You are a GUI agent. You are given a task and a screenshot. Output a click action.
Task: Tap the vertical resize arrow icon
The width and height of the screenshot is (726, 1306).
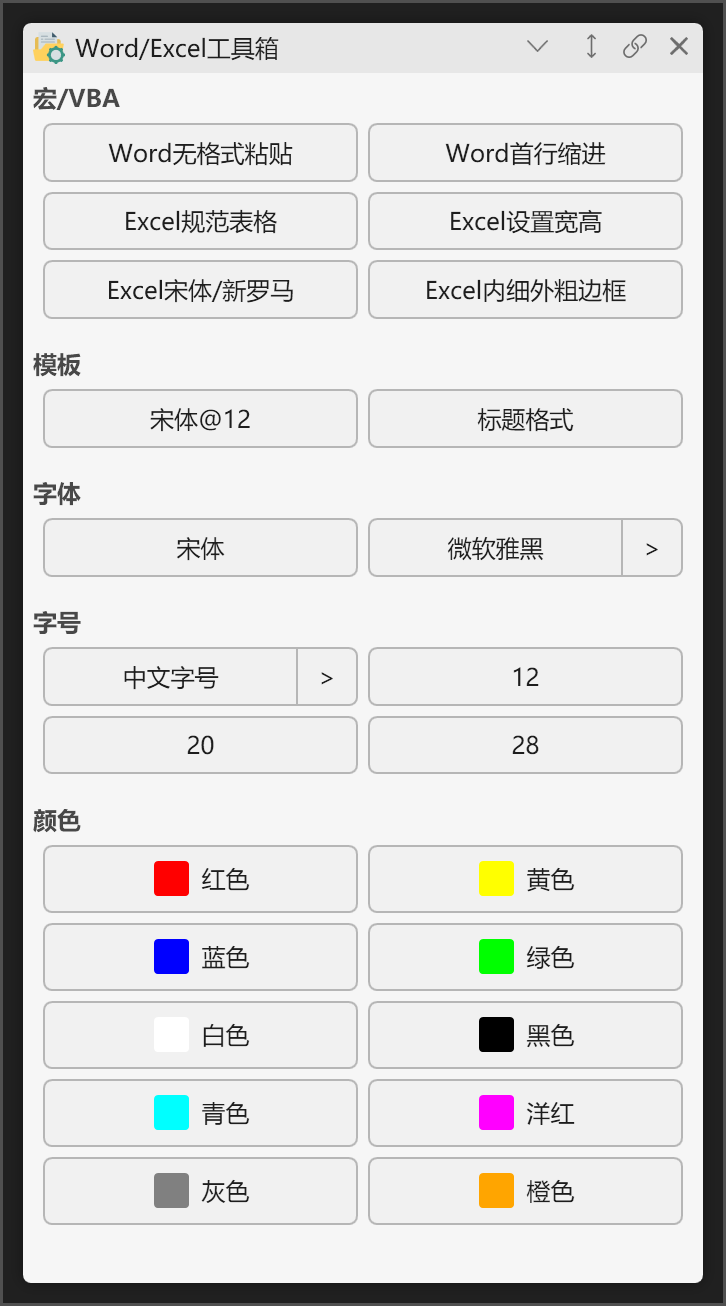point(591,46)
